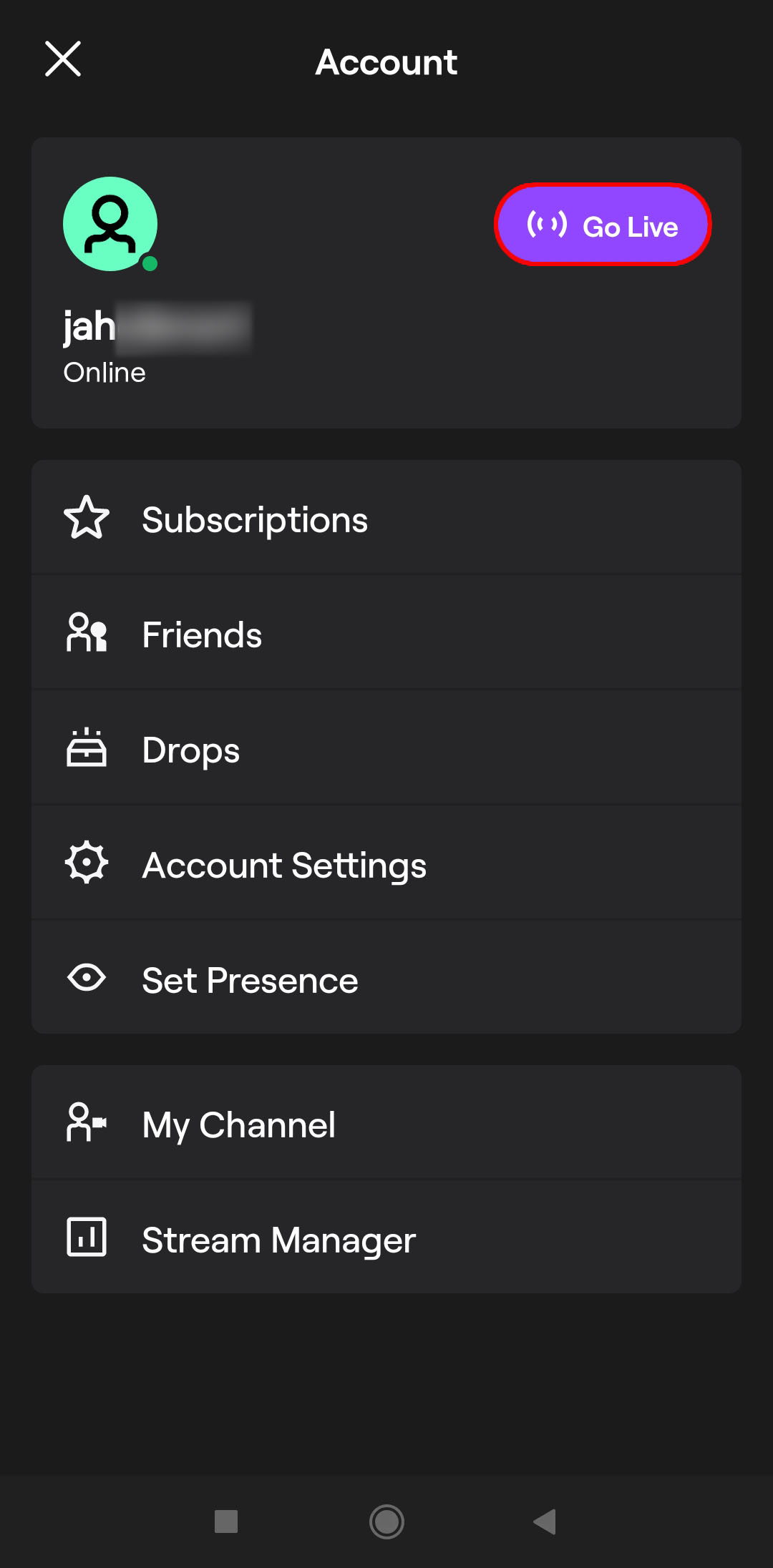
Task: Open Subscriptions
Action: (386, 519)
